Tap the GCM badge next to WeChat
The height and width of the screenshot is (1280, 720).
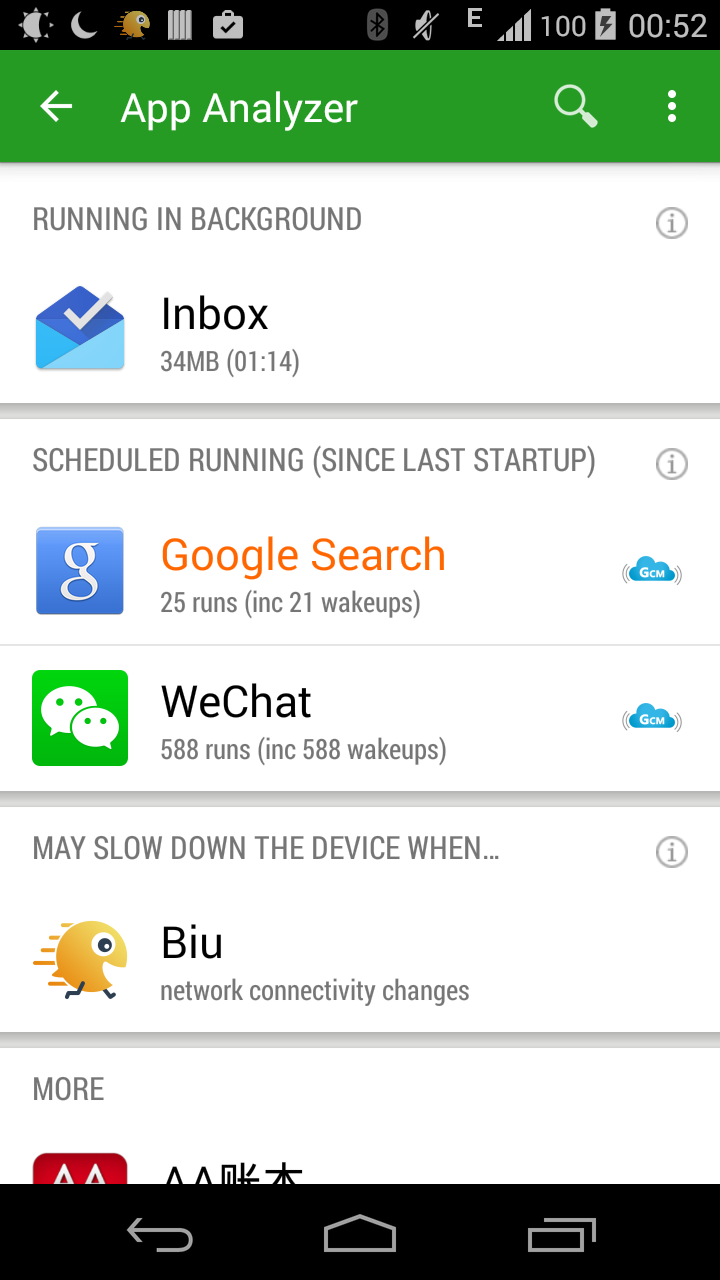(x=651, y=717)
